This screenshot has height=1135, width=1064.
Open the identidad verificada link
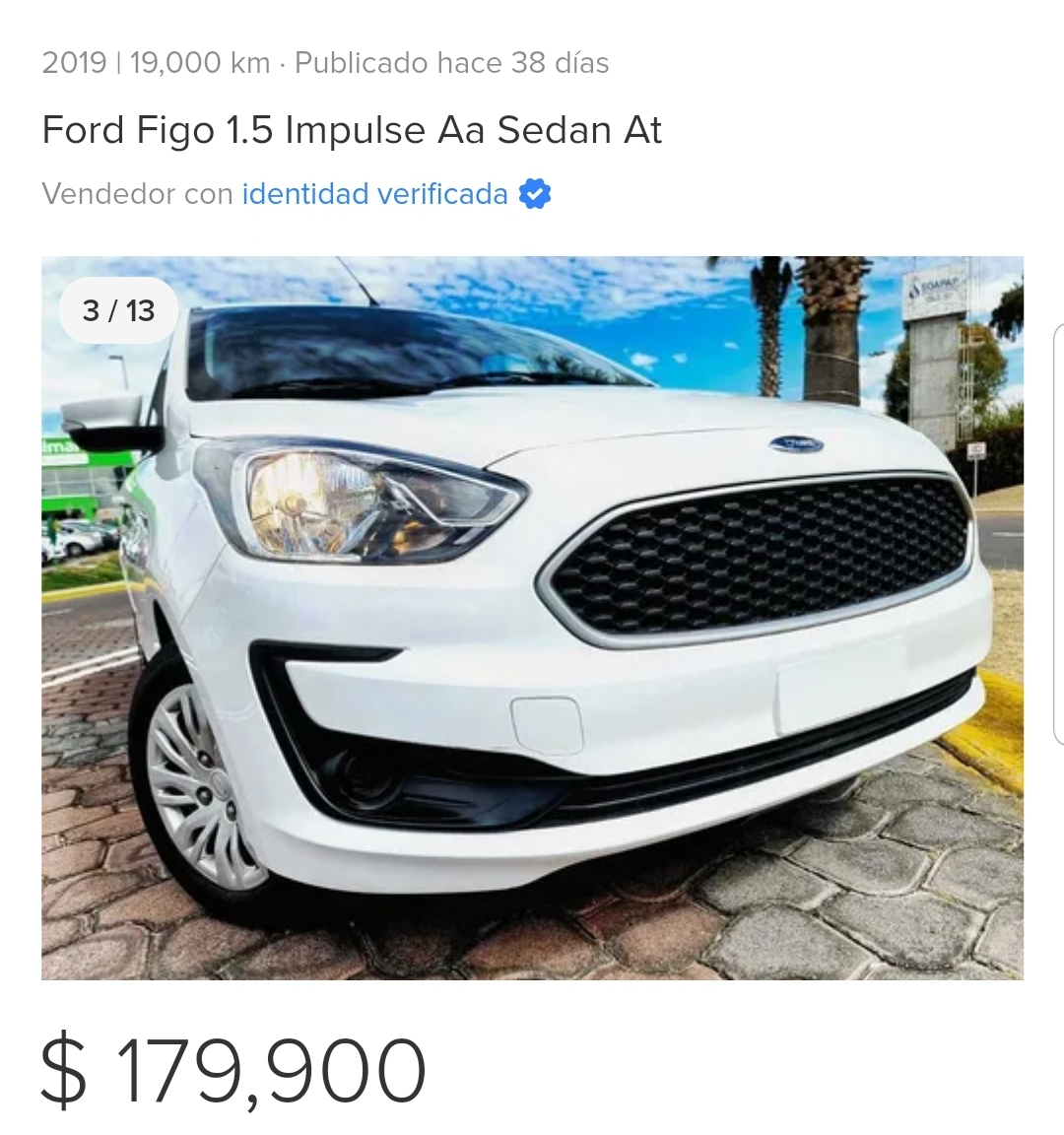click(375, 194)
